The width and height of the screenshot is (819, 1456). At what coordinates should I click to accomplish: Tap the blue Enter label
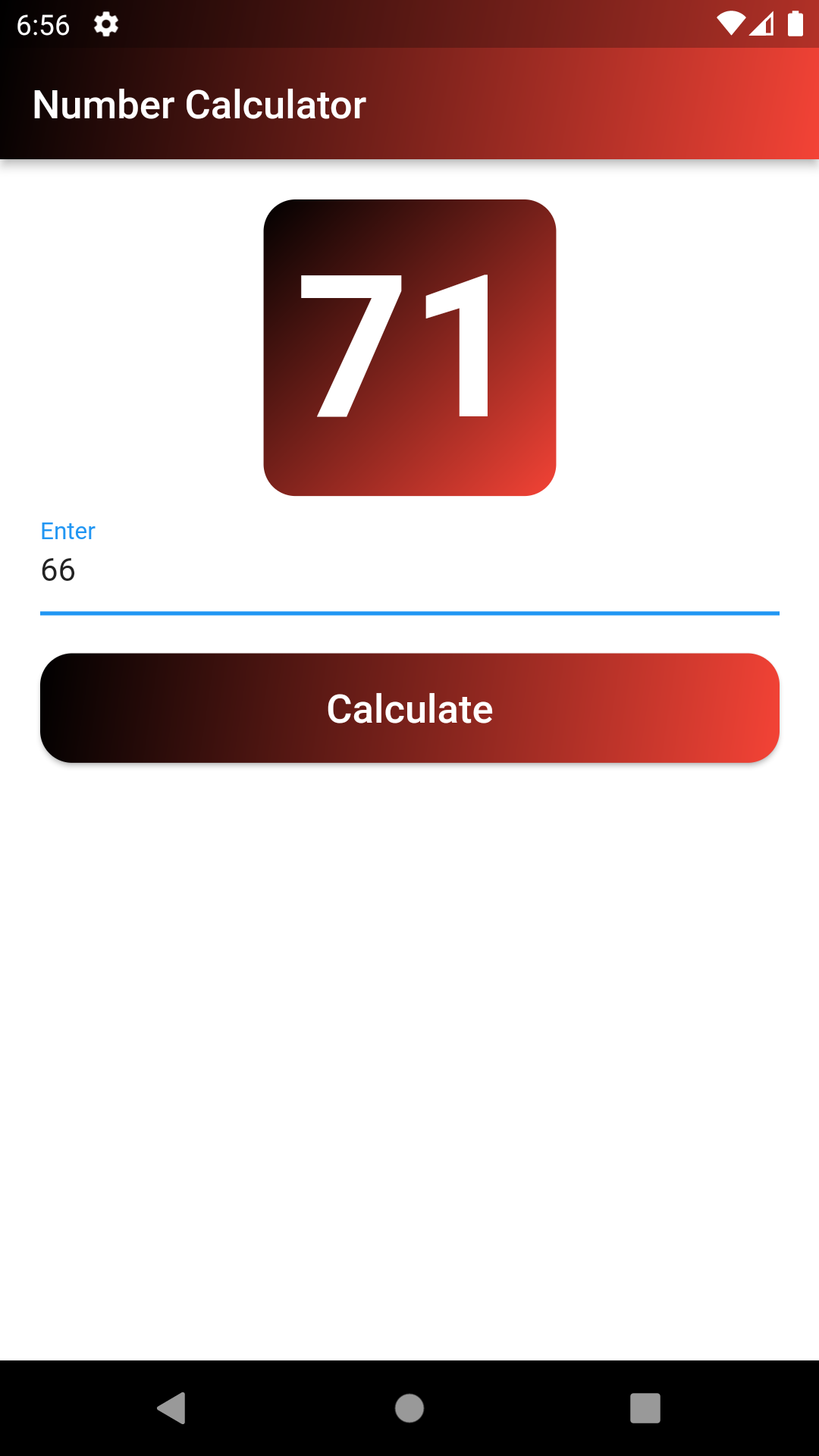point(67,531)
